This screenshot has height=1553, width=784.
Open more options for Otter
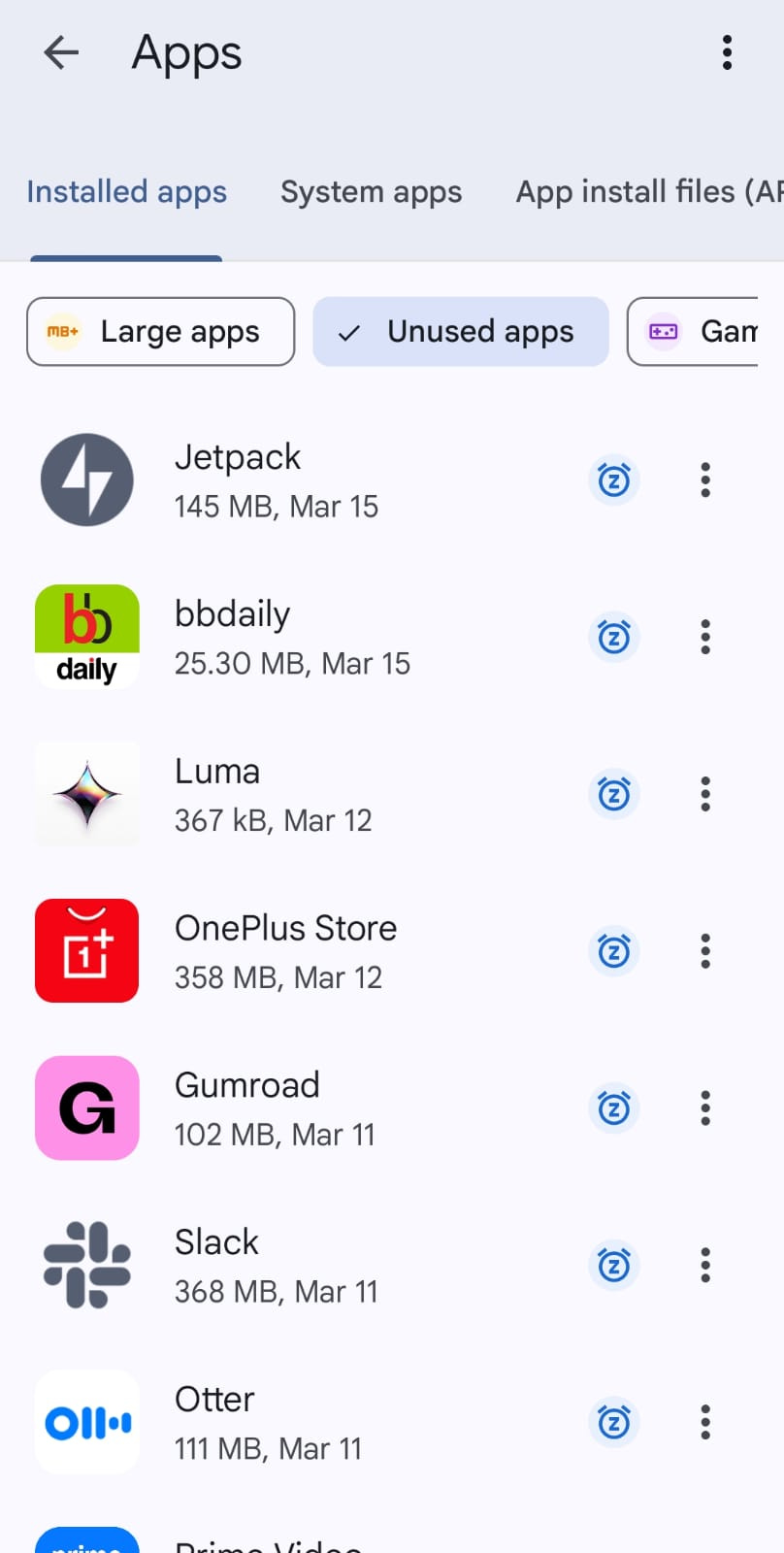coord(705,1422)
